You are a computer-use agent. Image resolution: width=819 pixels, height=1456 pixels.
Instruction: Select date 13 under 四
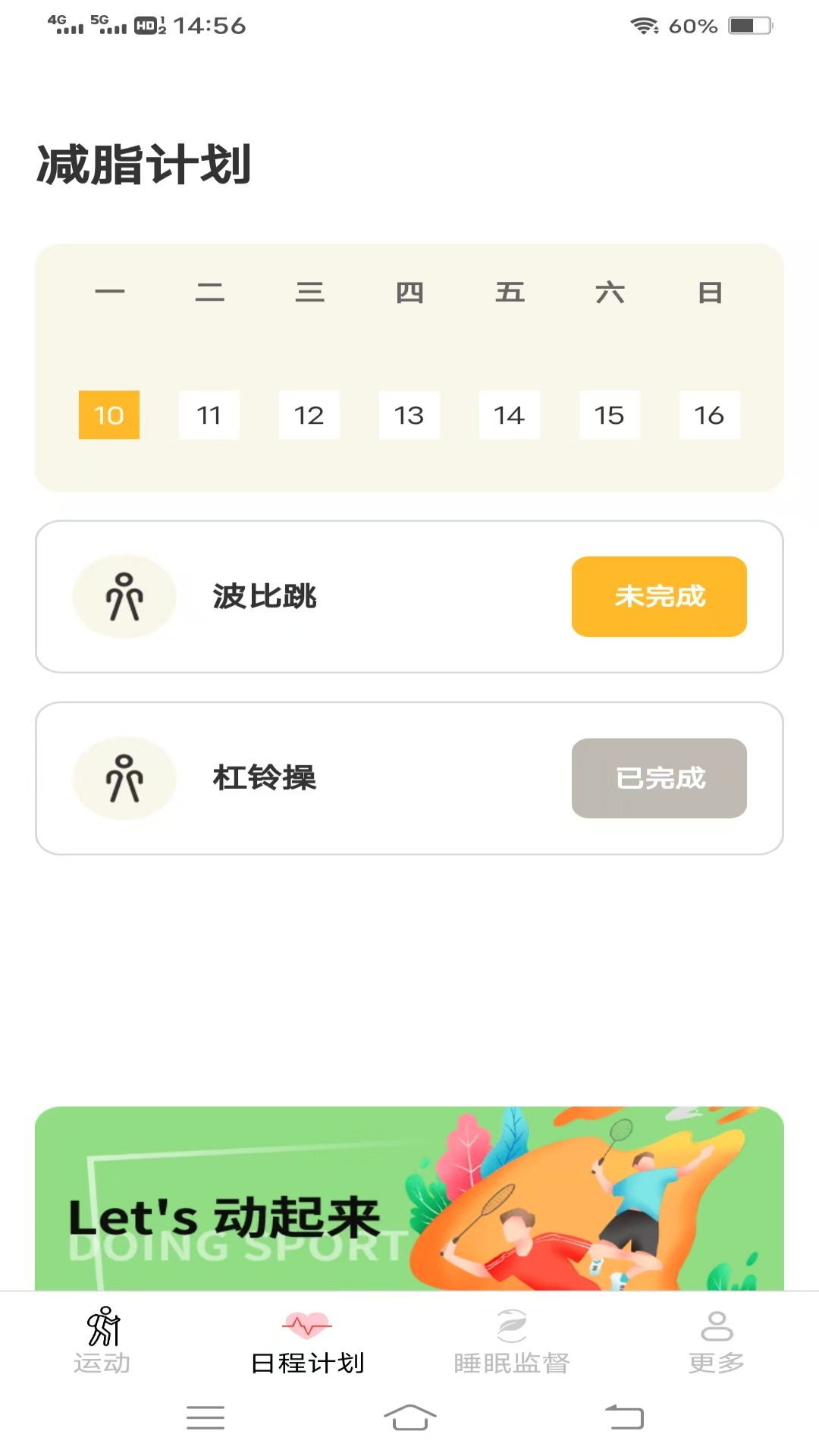point(409,416)
